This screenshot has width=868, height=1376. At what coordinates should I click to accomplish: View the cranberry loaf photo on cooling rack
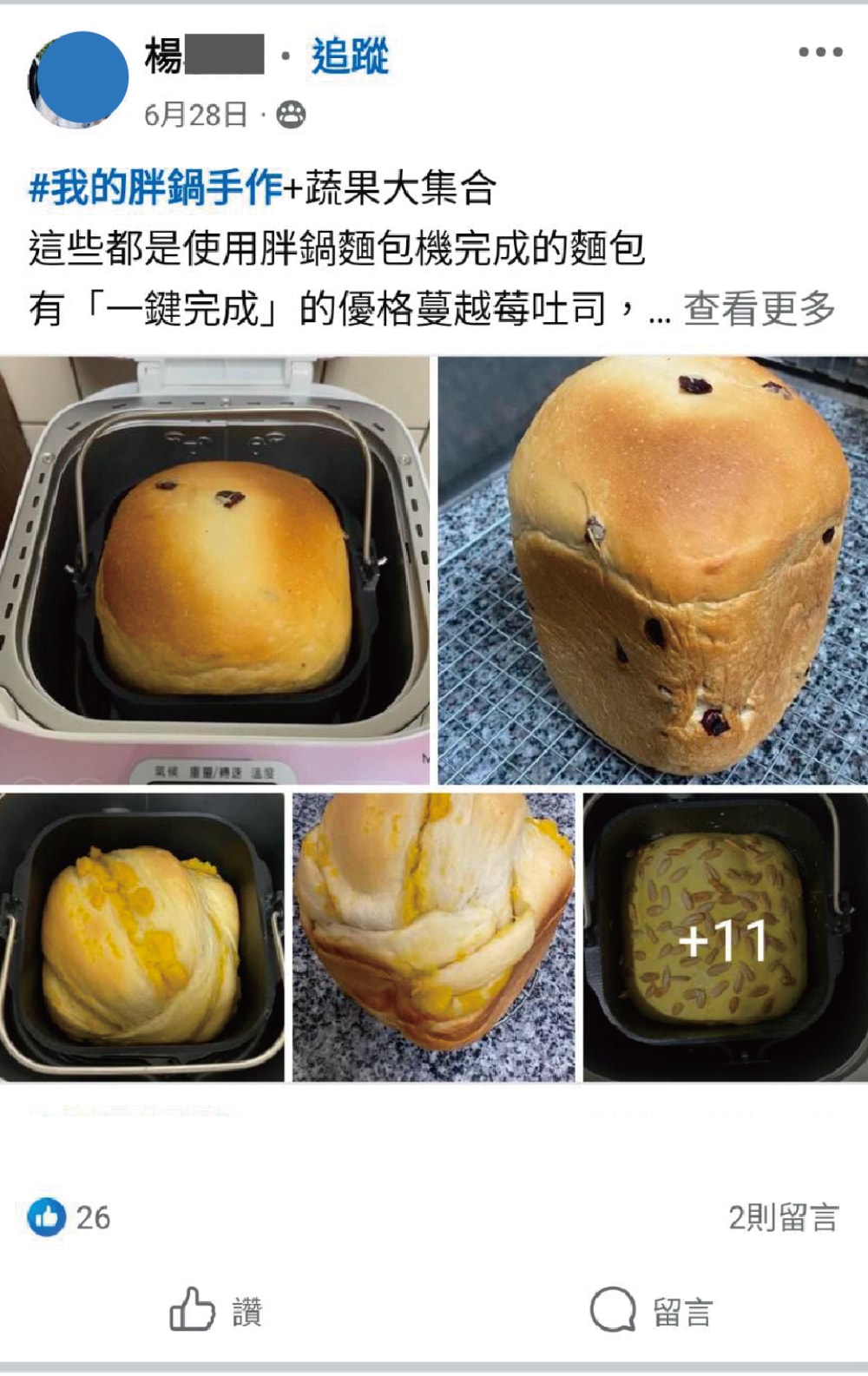653,570
